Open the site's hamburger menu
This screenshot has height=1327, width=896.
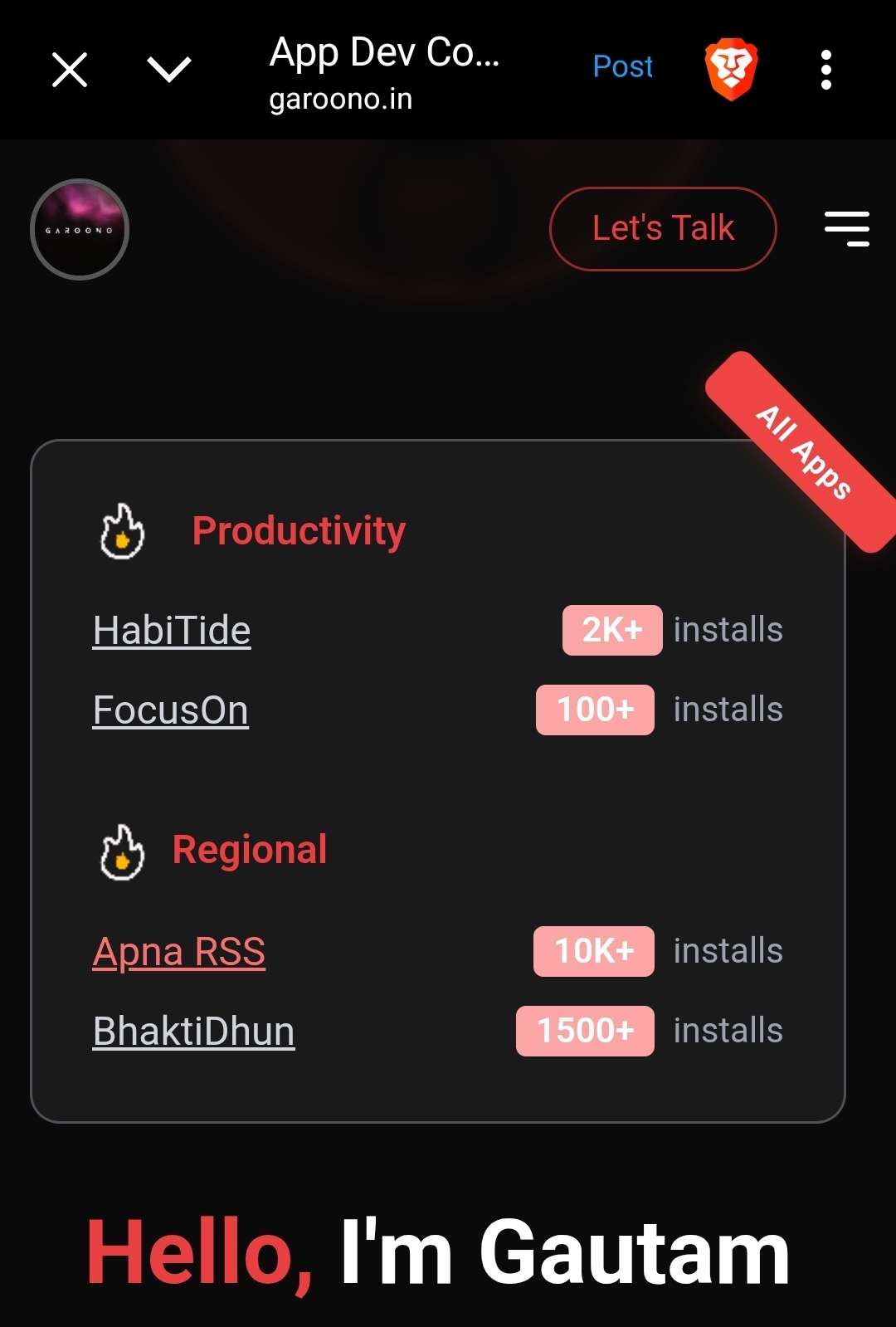tap(846, 228)
